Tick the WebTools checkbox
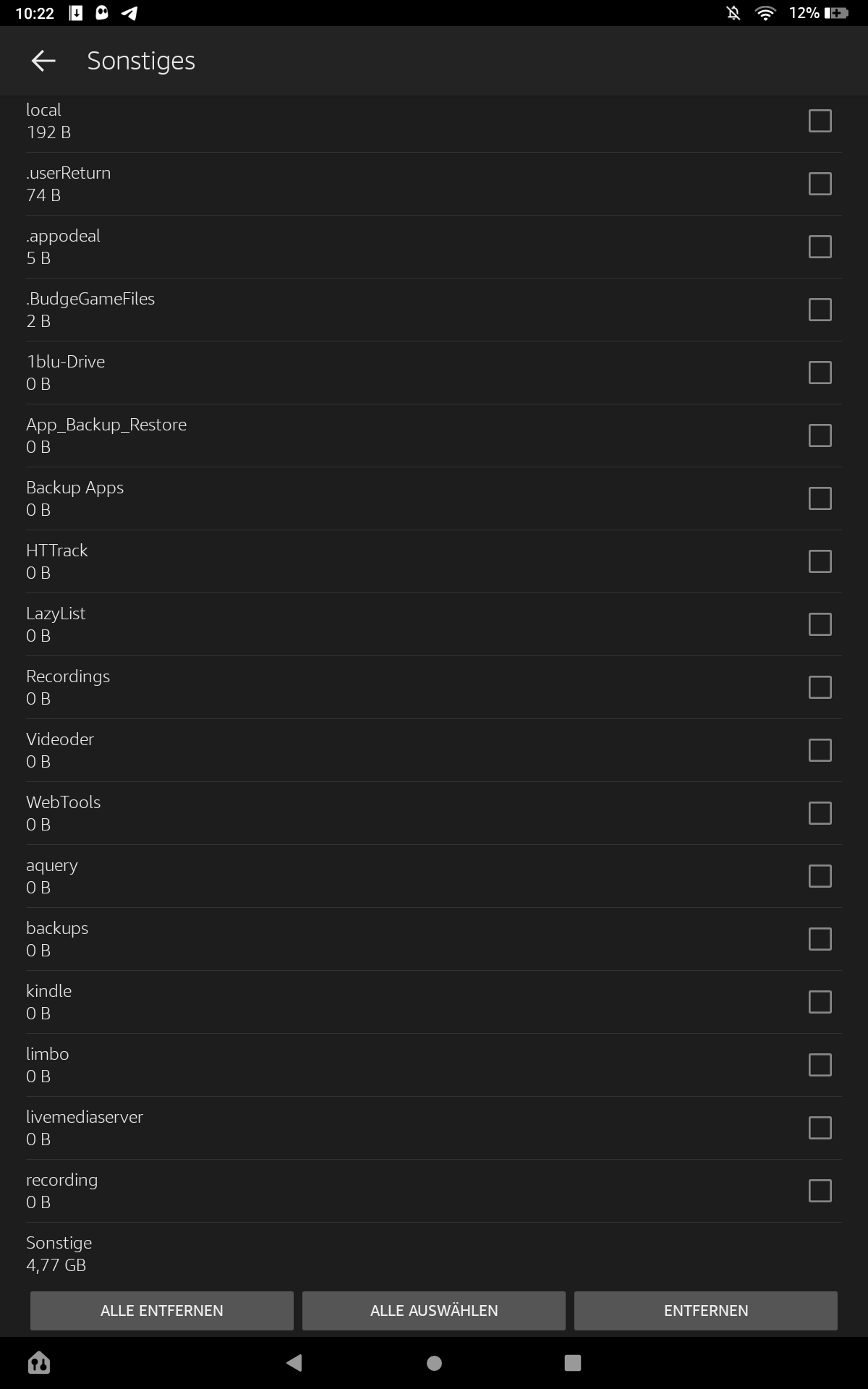Viewport: 868px width, 1389px height. click(x=820, y=813)
